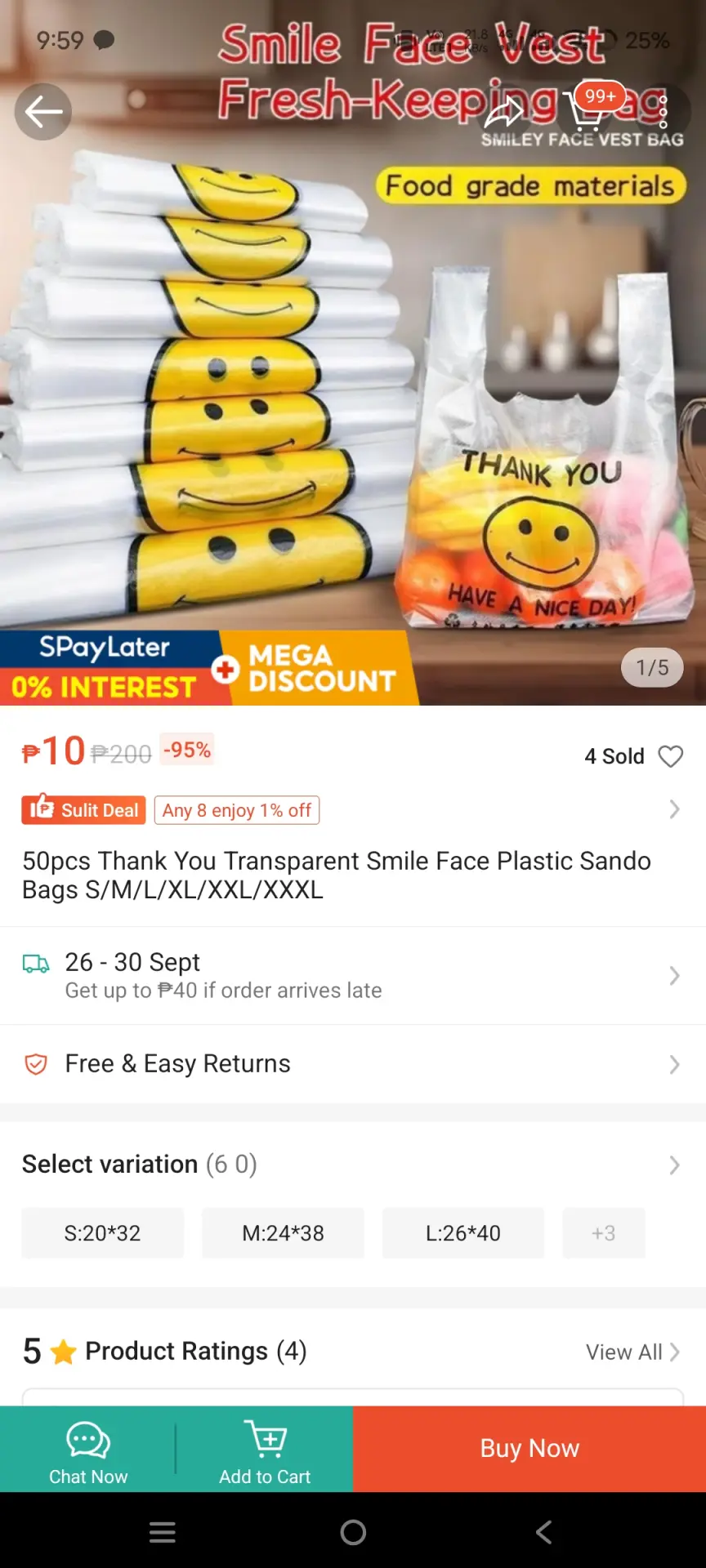The width and height of the screenshot is (706, 1568).
Task: Go back using the arrow icon
Action: point(43,112)
